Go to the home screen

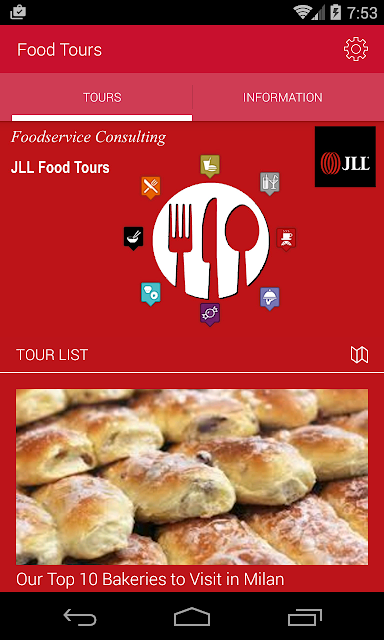(x=192, y=617)
